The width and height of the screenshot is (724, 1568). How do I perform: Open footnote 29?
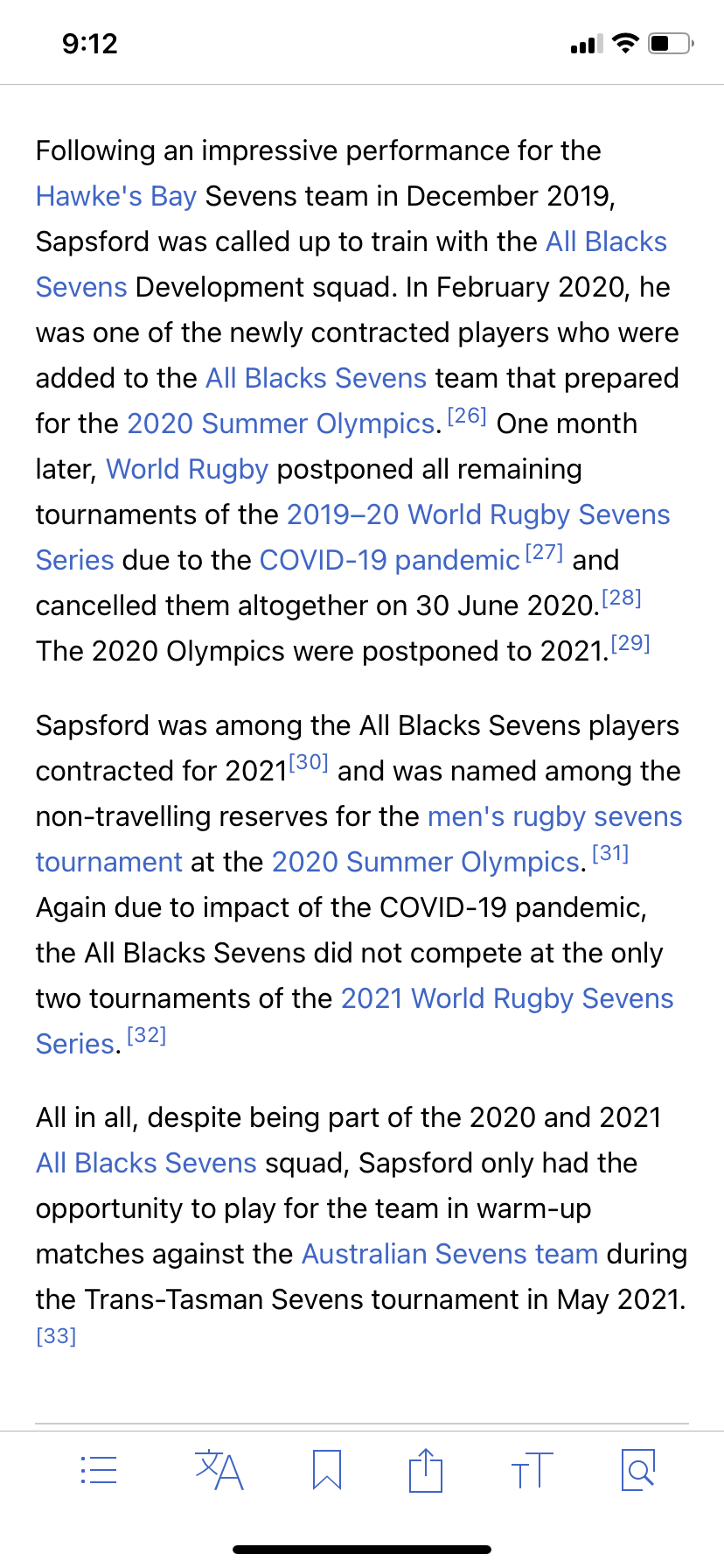[630, 643]
